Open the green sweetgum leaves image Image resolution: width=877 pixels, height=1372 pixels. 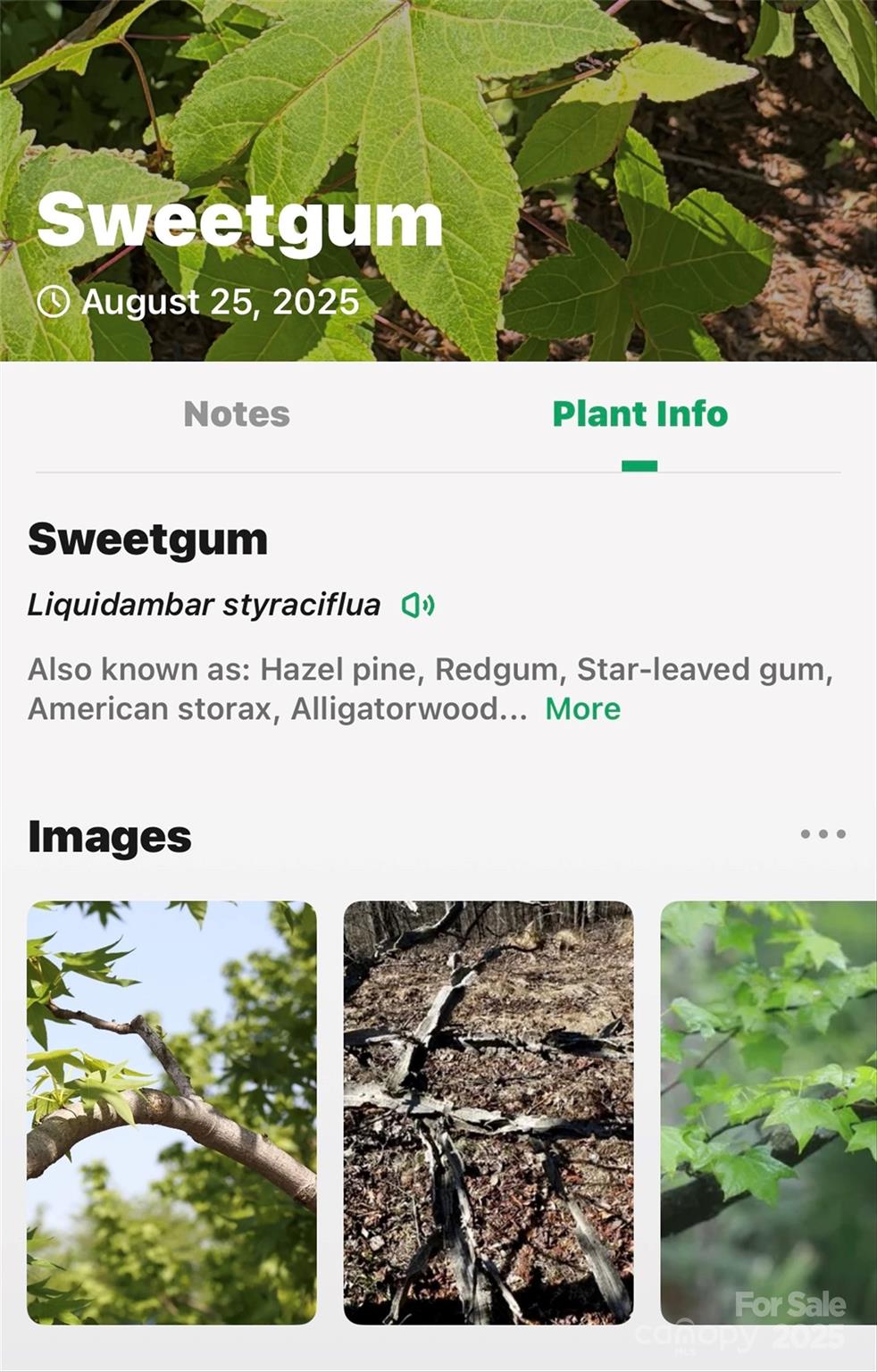pos(768,1112)
